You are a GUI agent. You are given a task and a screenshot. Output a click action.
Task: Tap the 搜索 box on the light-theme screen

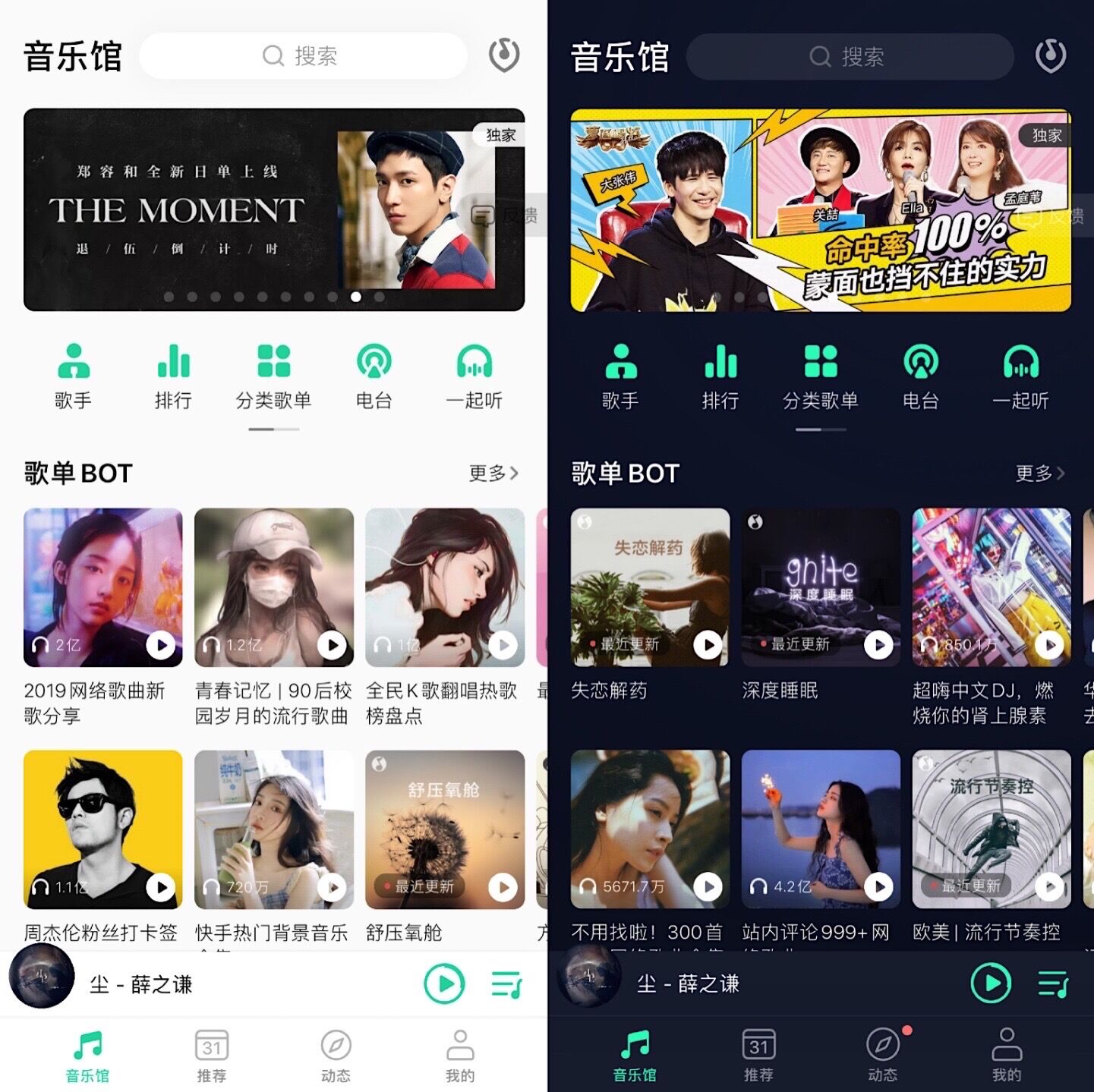coord(302,56)
